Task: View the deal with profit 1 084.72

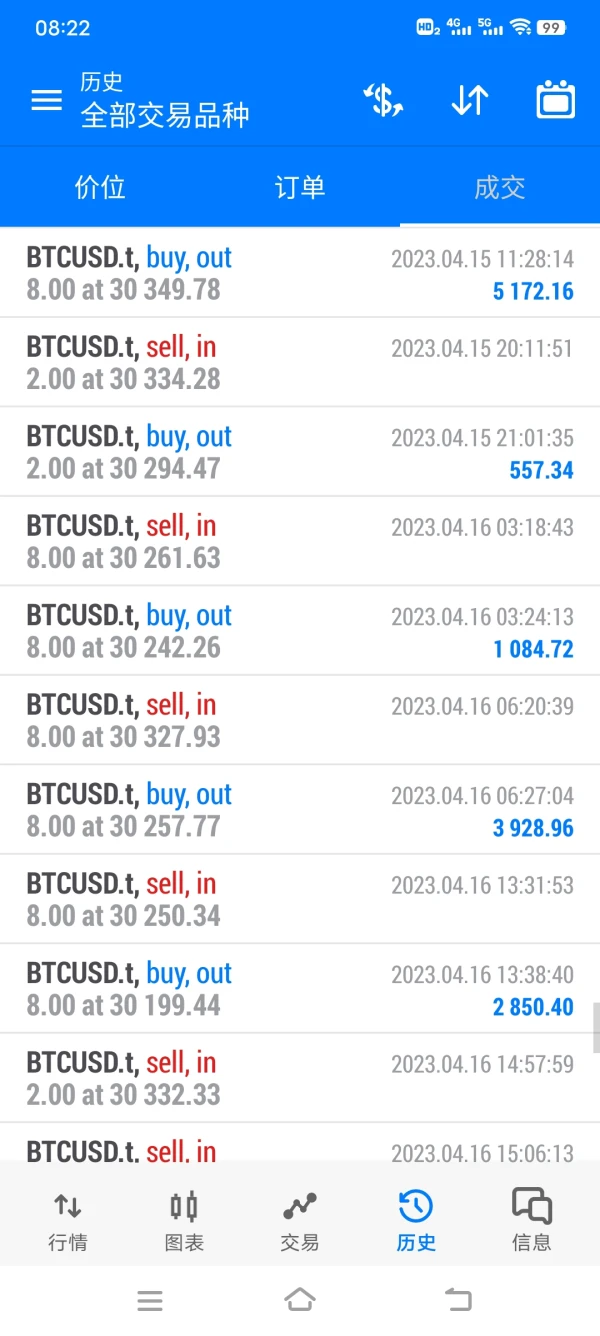Action: coord(300,631)
